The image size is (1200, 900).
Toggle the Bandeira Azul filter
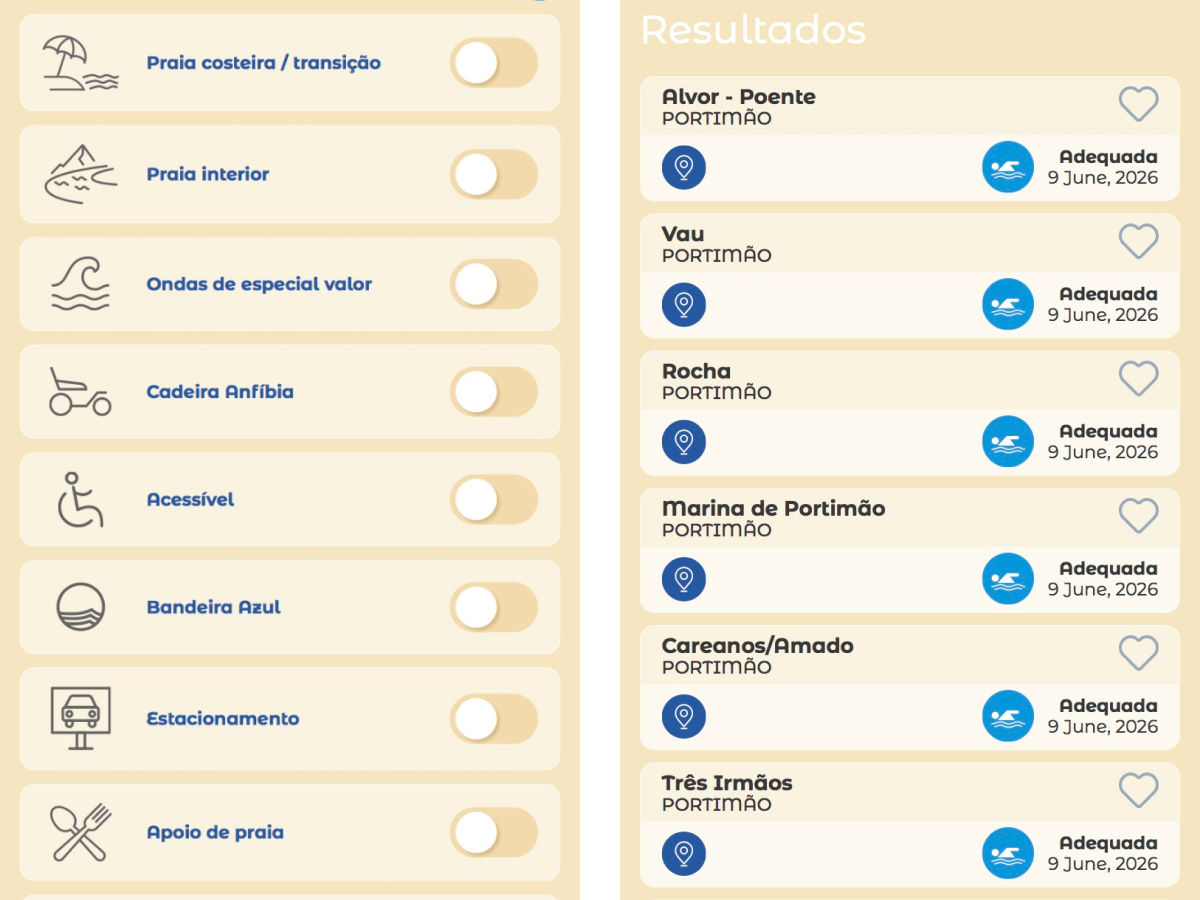coord(493,607)
